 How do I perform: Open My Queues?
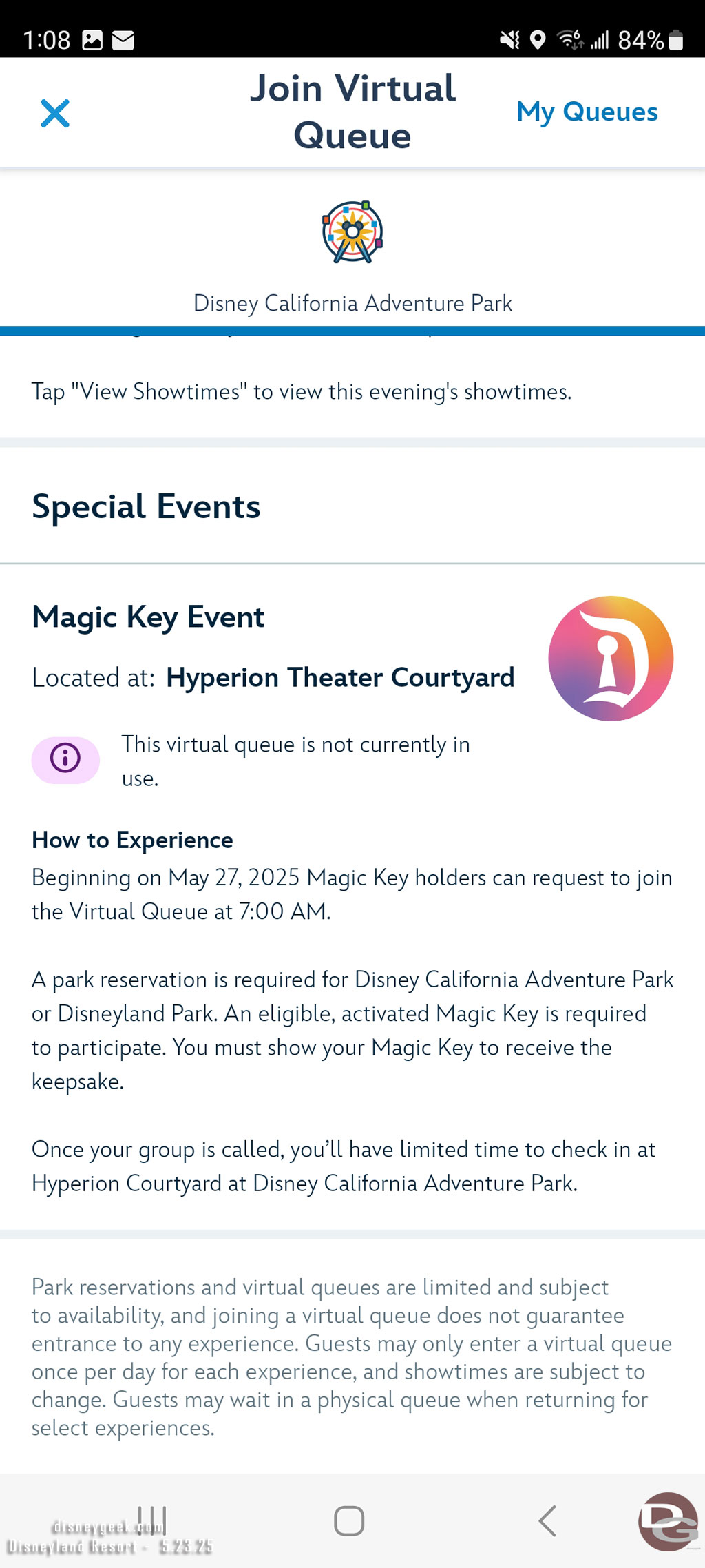(x=587, y=112)
